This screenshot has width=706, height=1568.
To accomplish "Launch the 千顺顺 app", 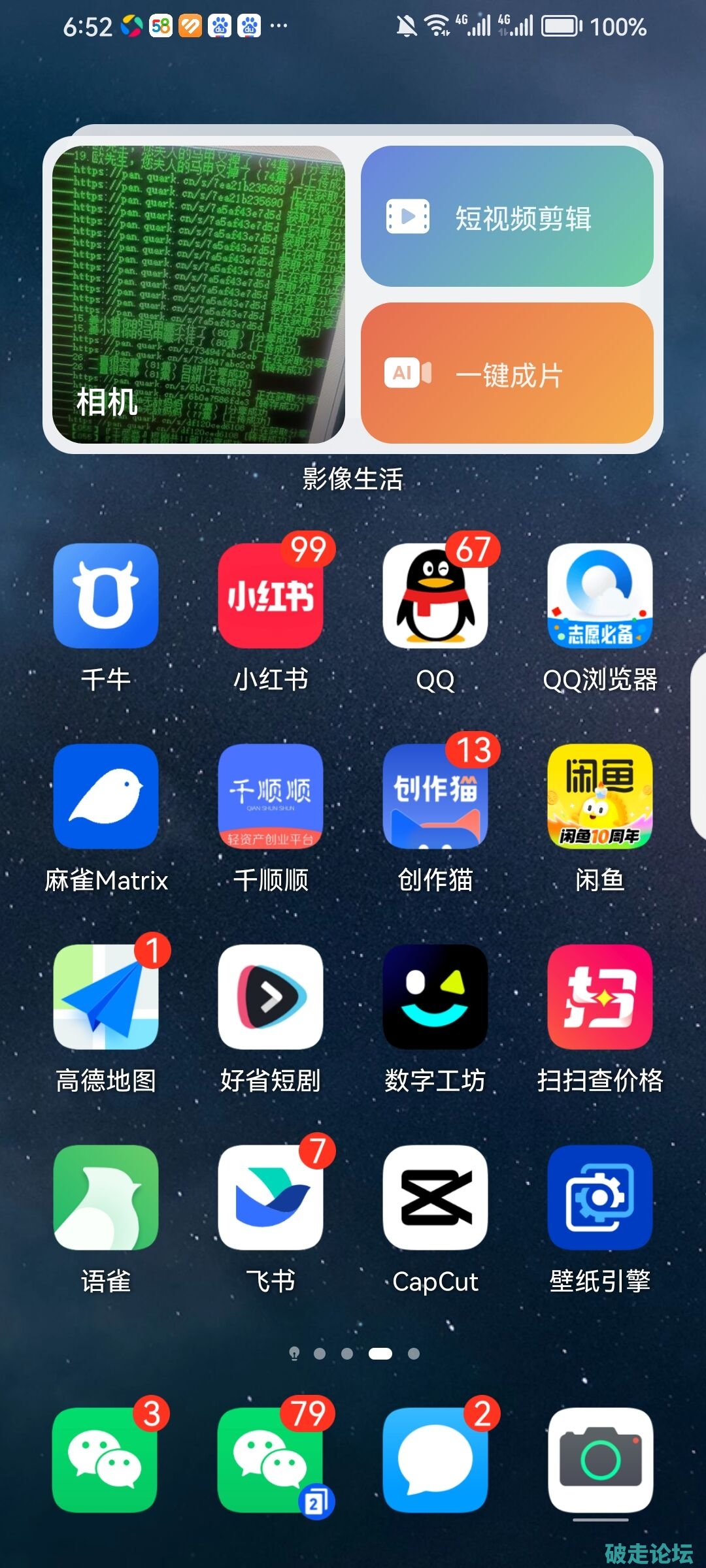I will [271, 796].
